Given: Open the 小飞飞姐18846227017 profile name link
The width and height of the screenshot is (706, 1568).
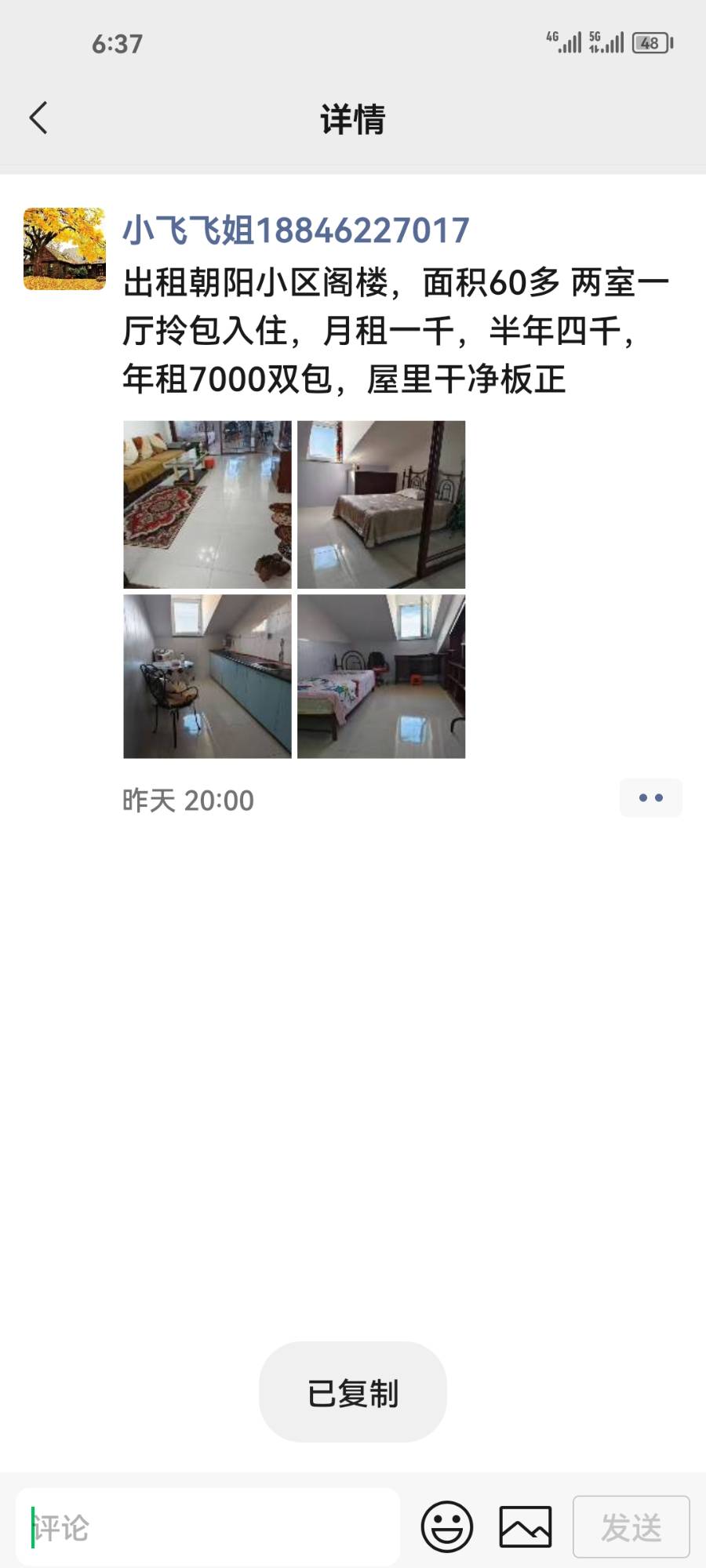Looking at the screenshot, I should pyautogui.click(x=296, y=230).
